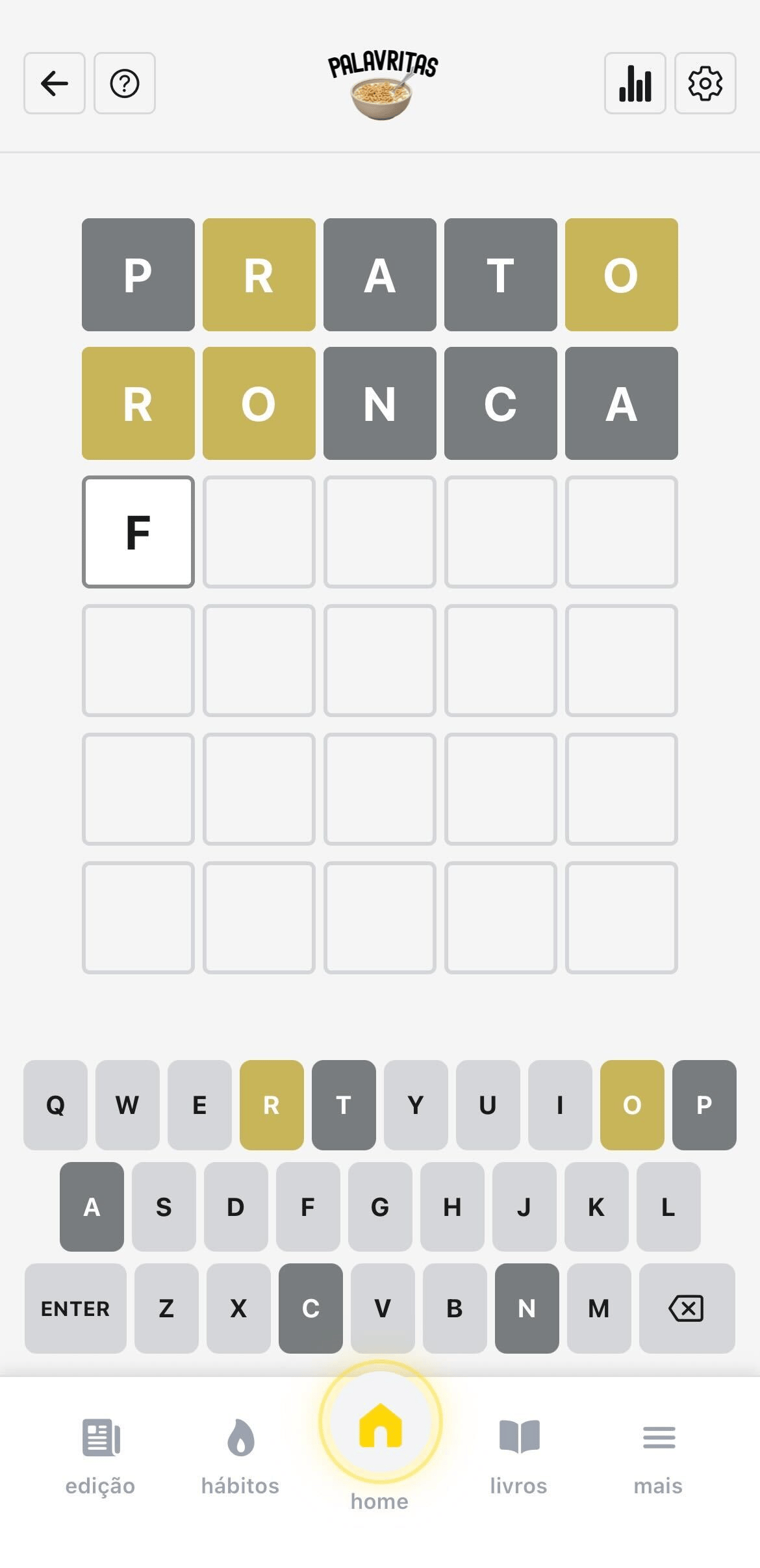Hit the yellow O key
The height and width of the screenshot is (1568, 760).
[x=632, y=1105]
